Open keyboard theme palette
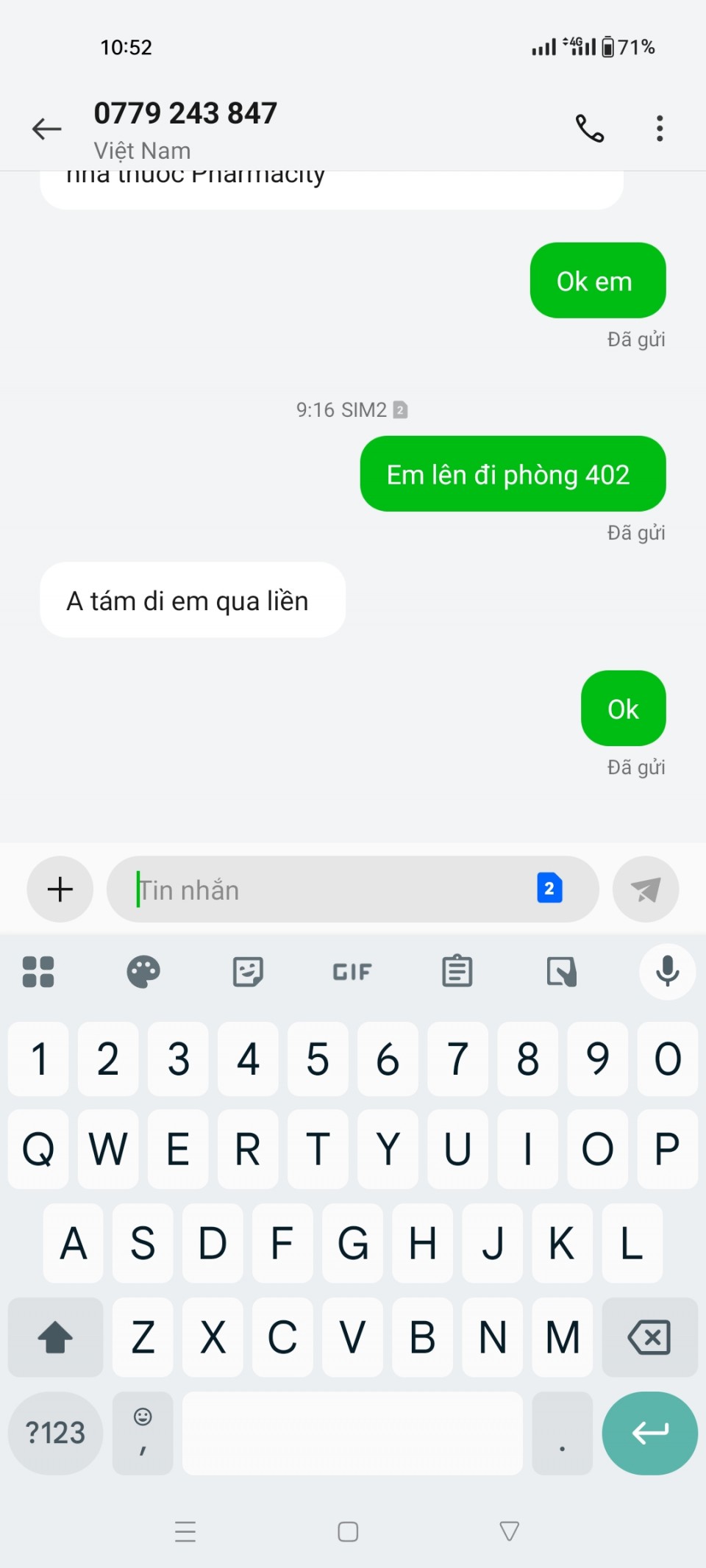706x1568 pixels. point(143,972)
